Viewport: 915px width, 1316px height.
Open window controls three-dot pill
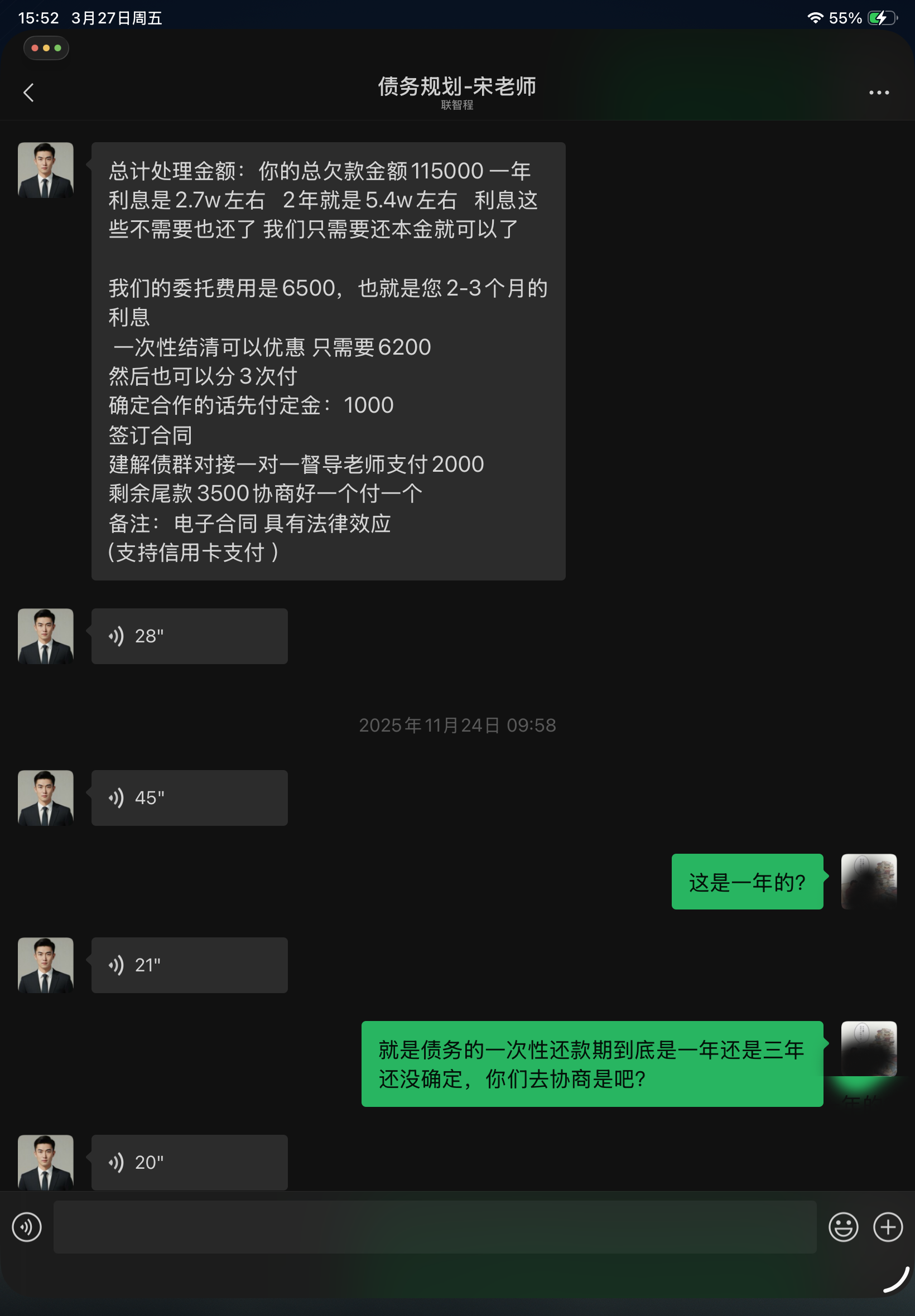click(x=46, y=48)
